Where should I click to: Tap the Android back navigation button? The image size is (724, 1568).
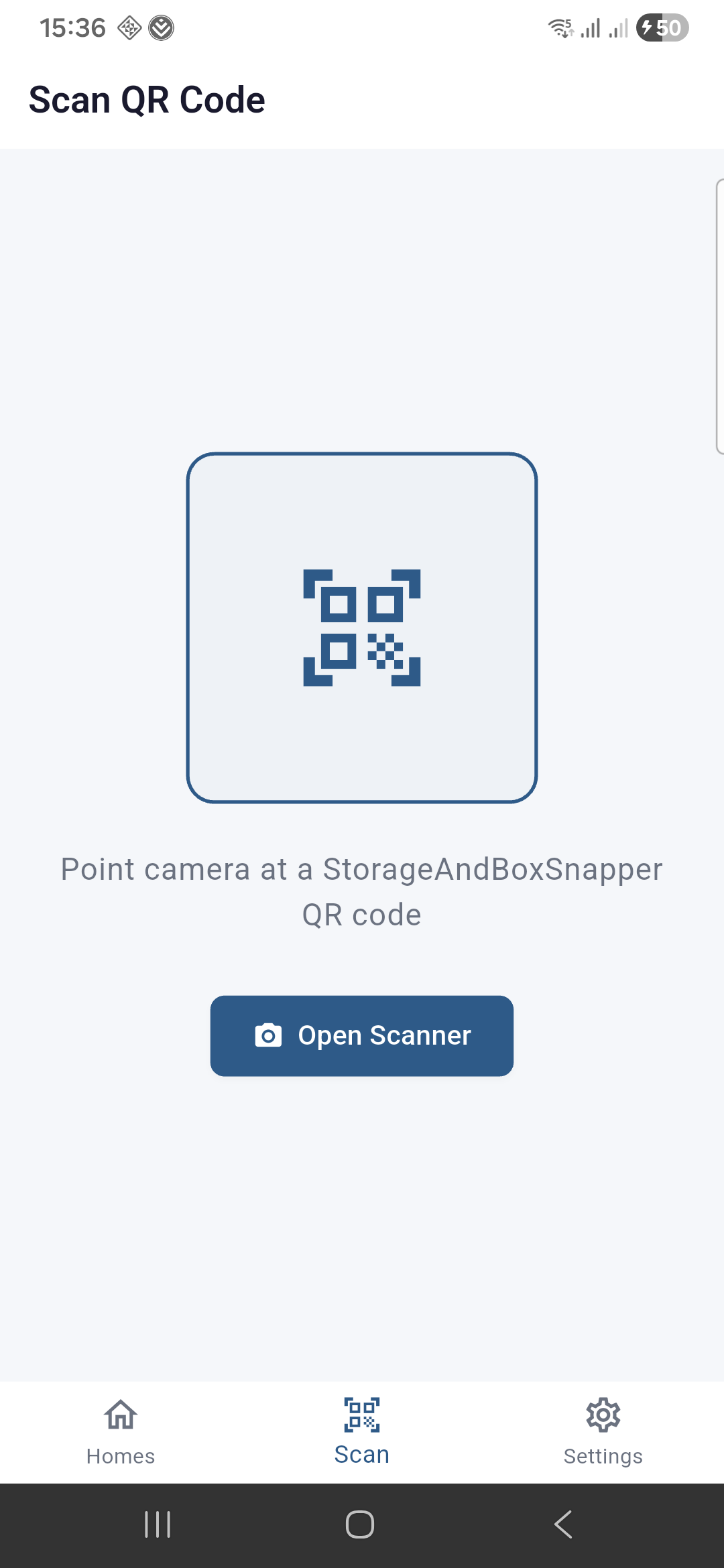pos(563,1524)
